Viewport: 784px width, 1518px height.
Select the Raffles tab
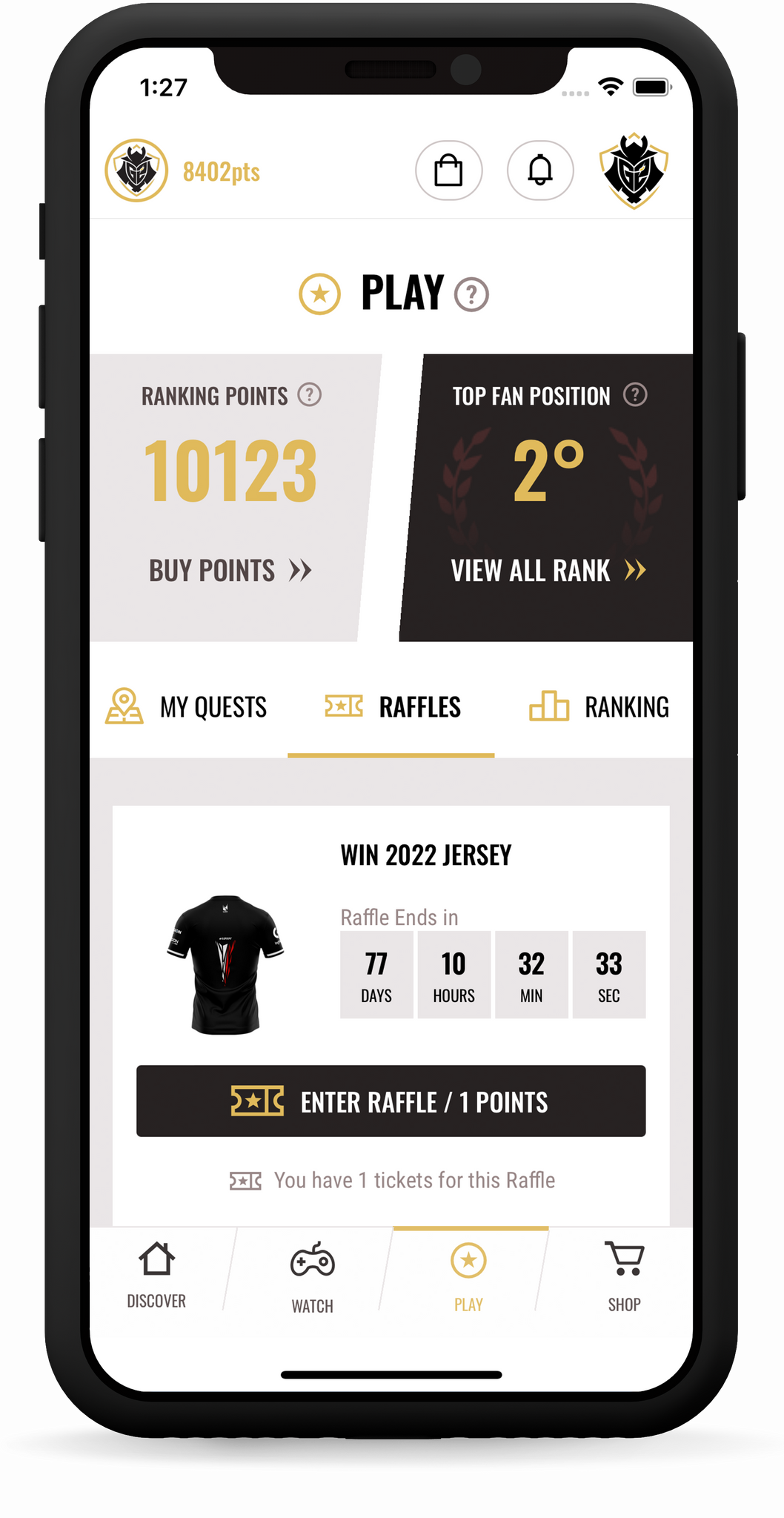tap(392, 707)
